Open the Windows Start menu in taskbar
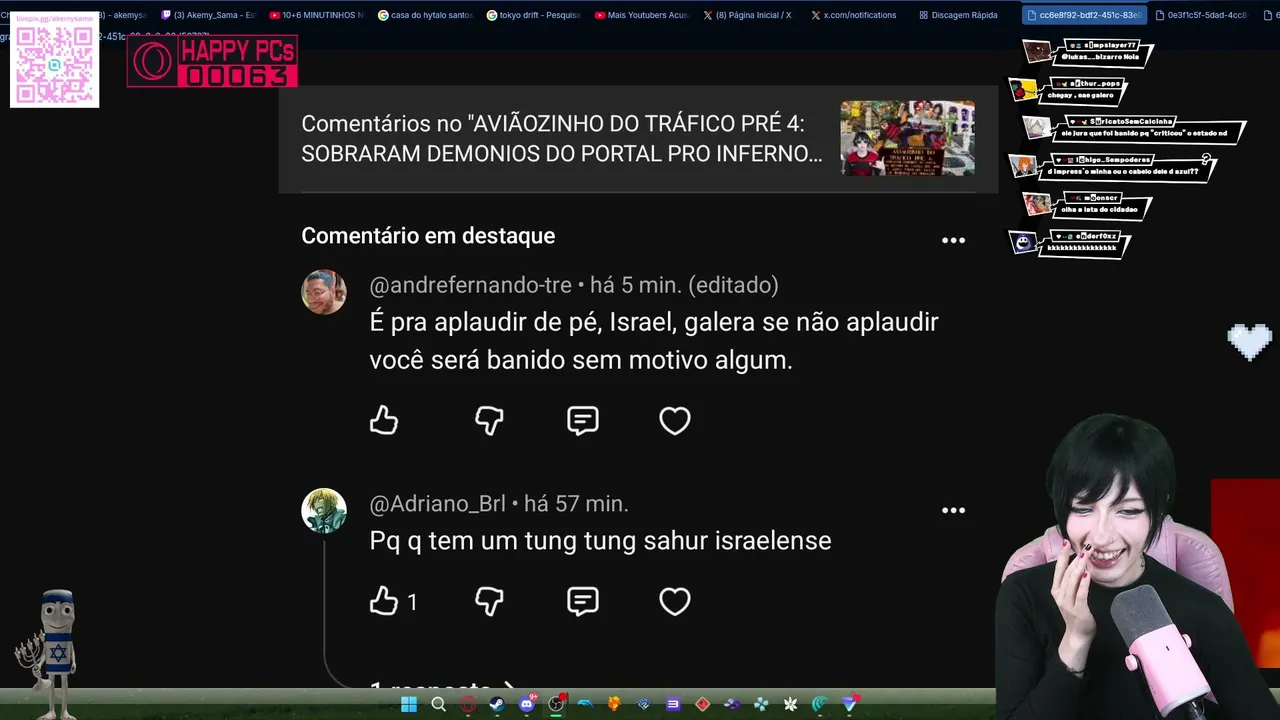Viewport: 1280px width, 720px height. (409, 704)
